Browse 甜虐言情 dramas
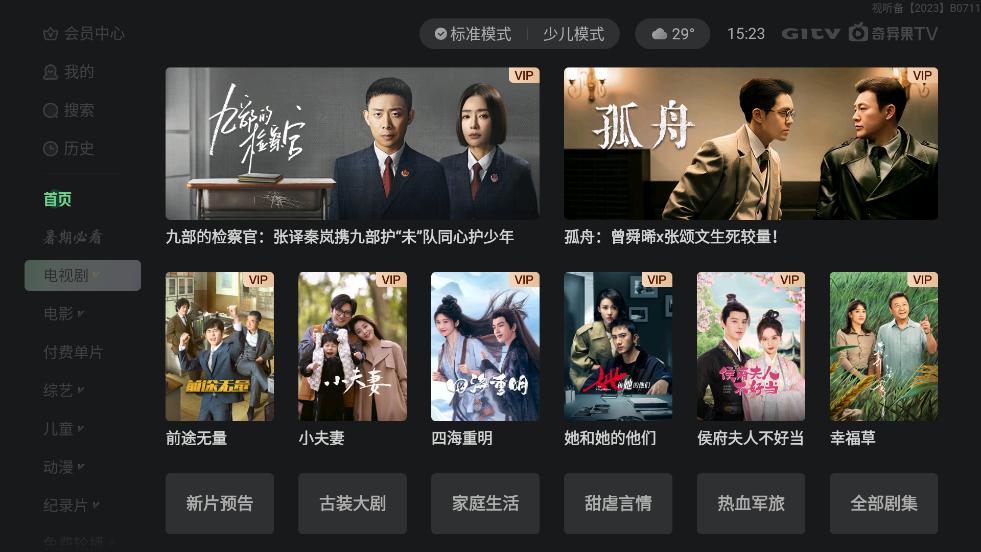981x552 pixels. tap(618, 503)
